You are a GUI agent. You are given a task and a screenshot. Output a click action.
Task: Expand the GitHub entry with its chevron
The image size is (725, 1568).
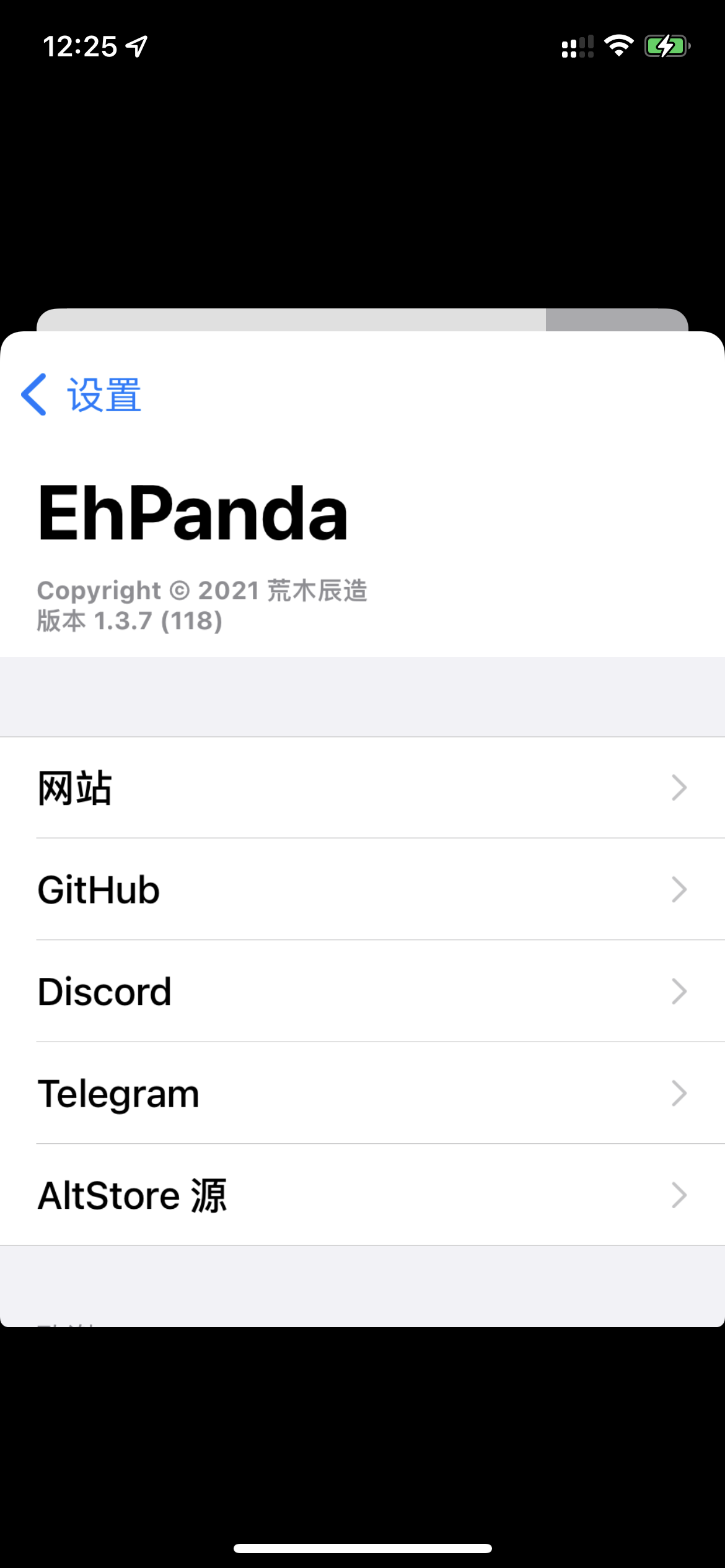click(x=680, y=890)
